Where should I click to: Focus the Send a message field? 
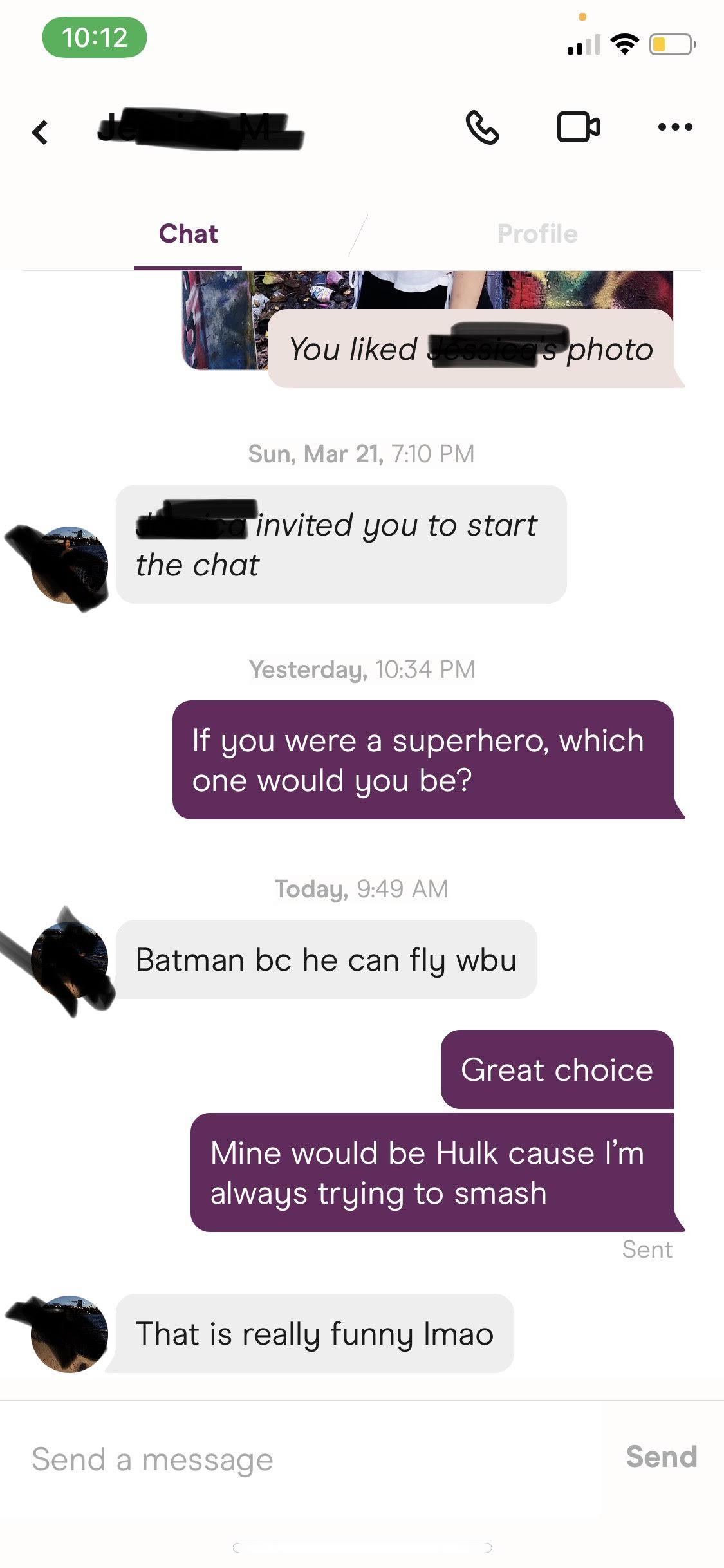(309, 1459)
